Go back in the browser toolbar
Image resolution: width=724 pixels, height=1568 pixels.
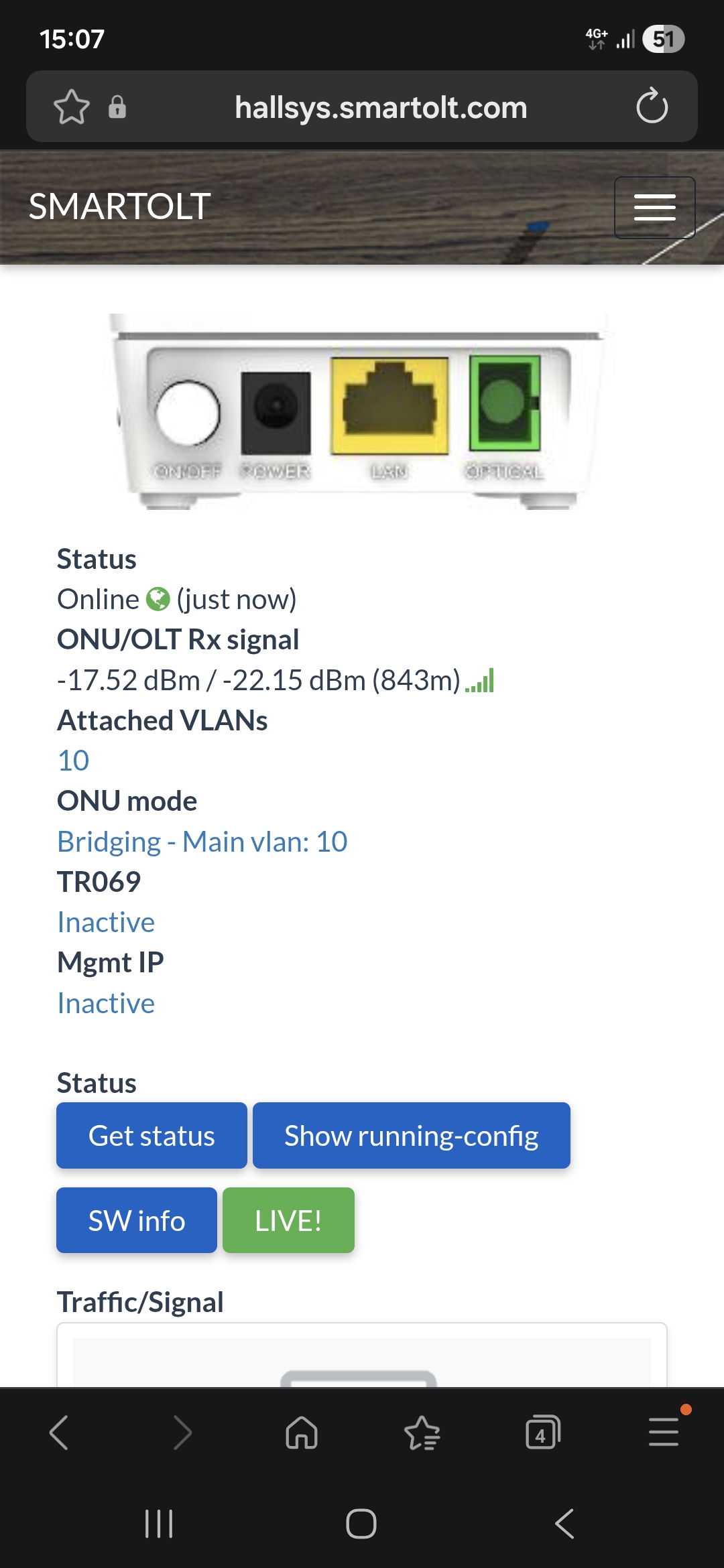[60, 1433]
